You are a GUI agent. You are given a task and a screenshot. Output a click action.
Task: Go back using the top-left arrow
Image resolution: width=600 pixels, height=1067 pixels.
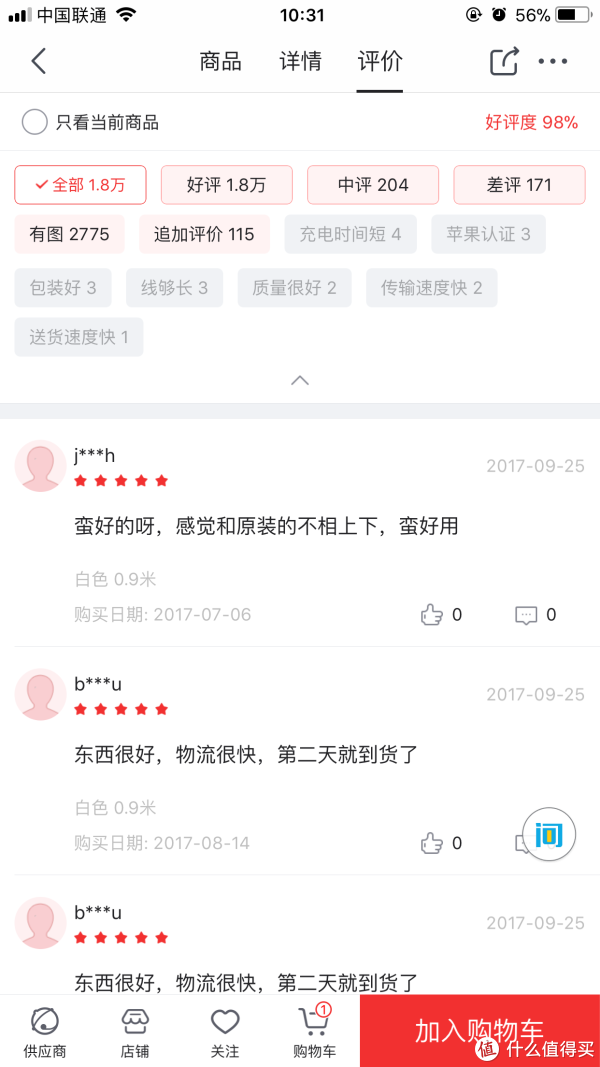(38, 62)
